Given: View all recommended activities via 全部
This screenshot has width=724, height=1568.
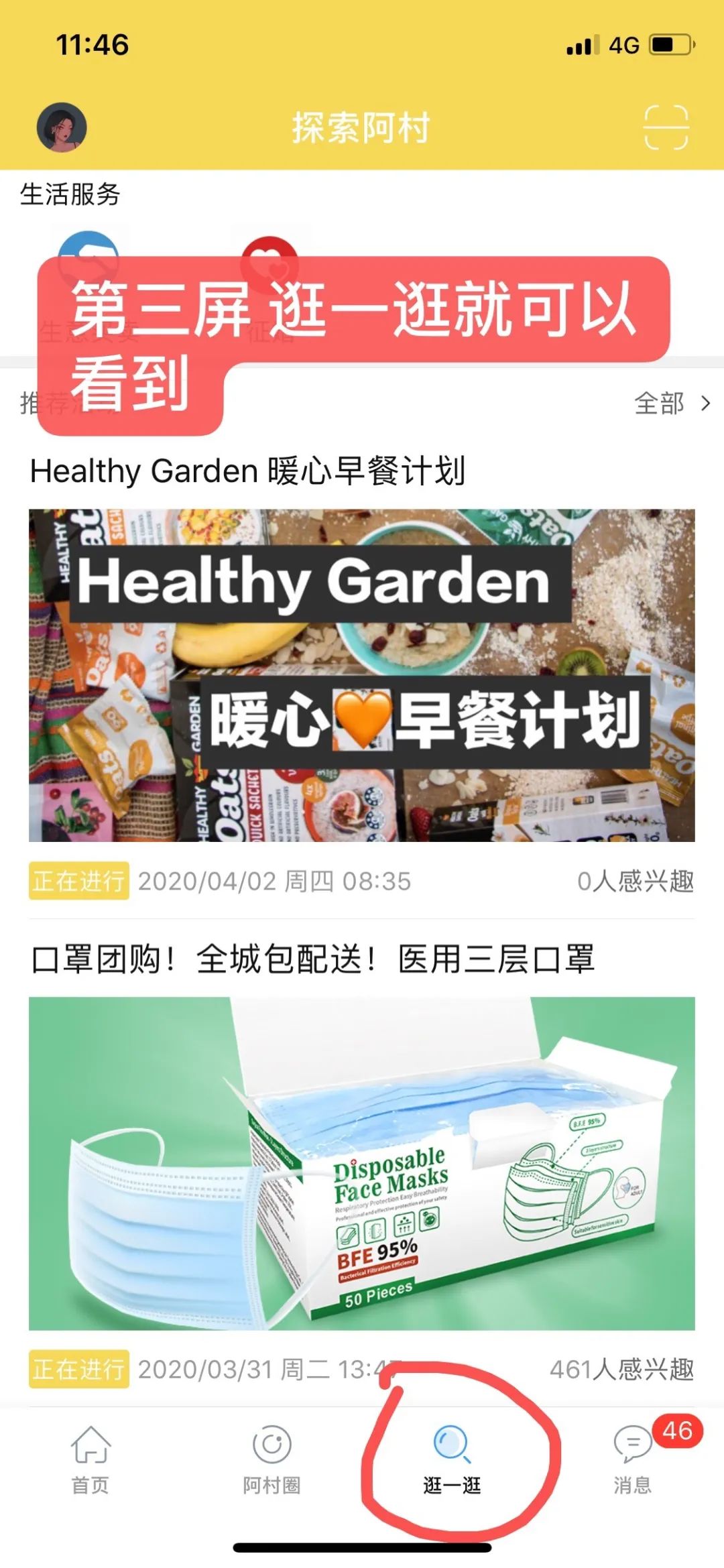Looking at the screenshot, I should click(x=672, y=404).
